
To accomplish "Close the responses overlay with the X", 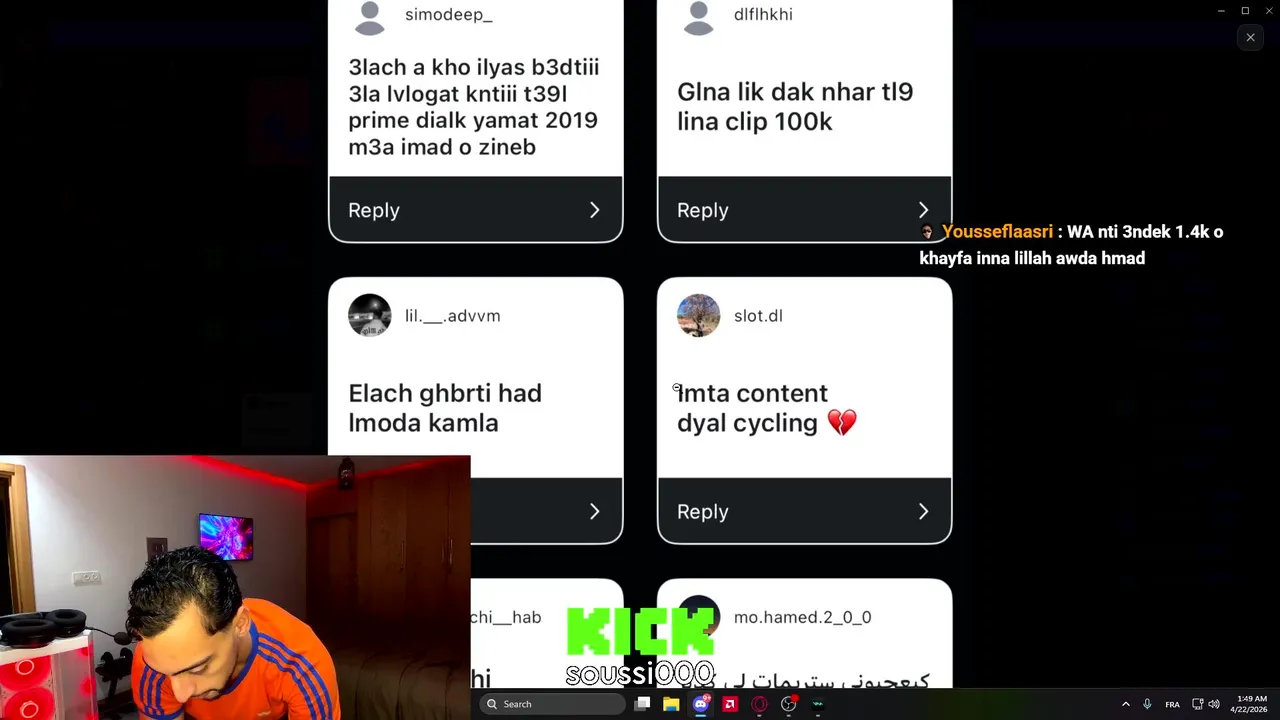I will pyautogui.click(x=1250, y=37).
